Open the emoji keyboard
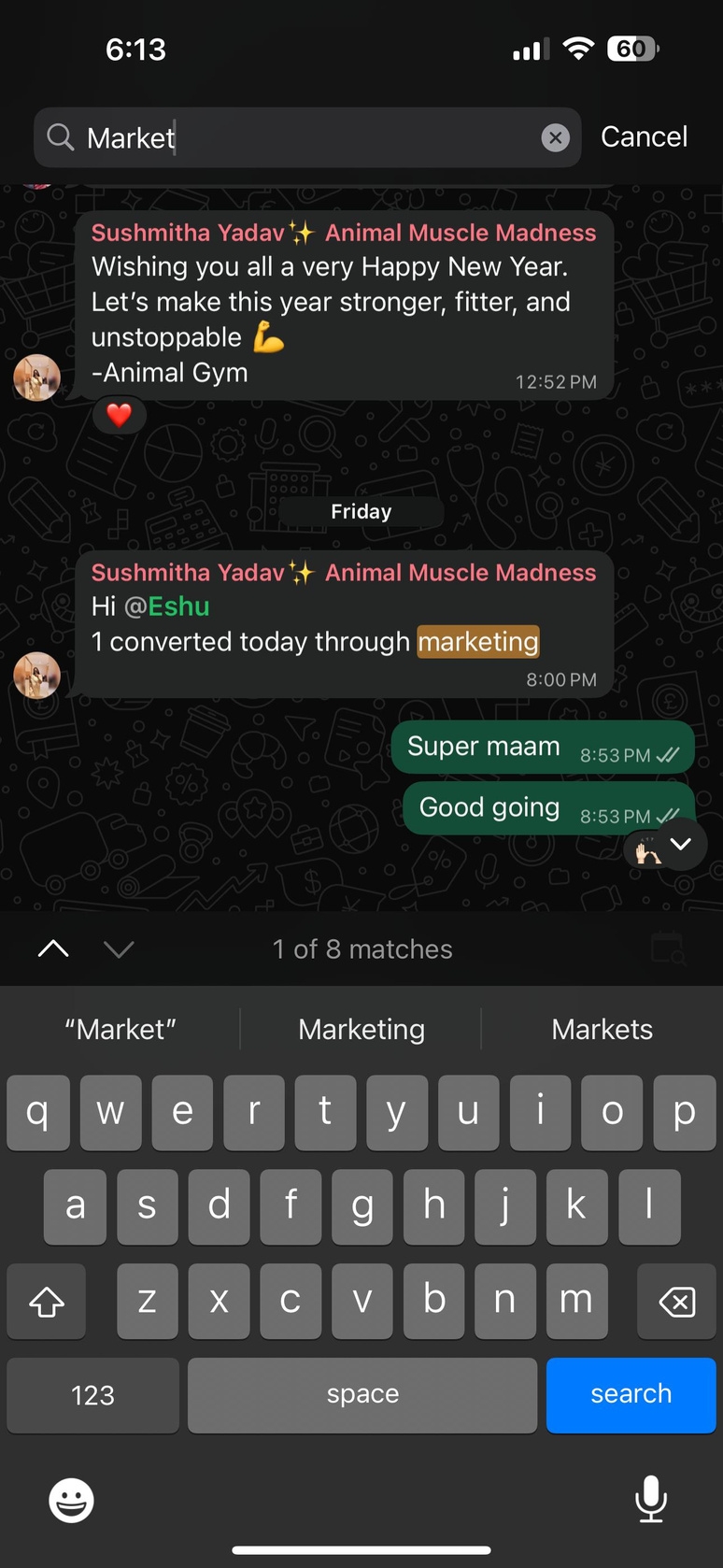723x1568 pixels. point(71,1500)
